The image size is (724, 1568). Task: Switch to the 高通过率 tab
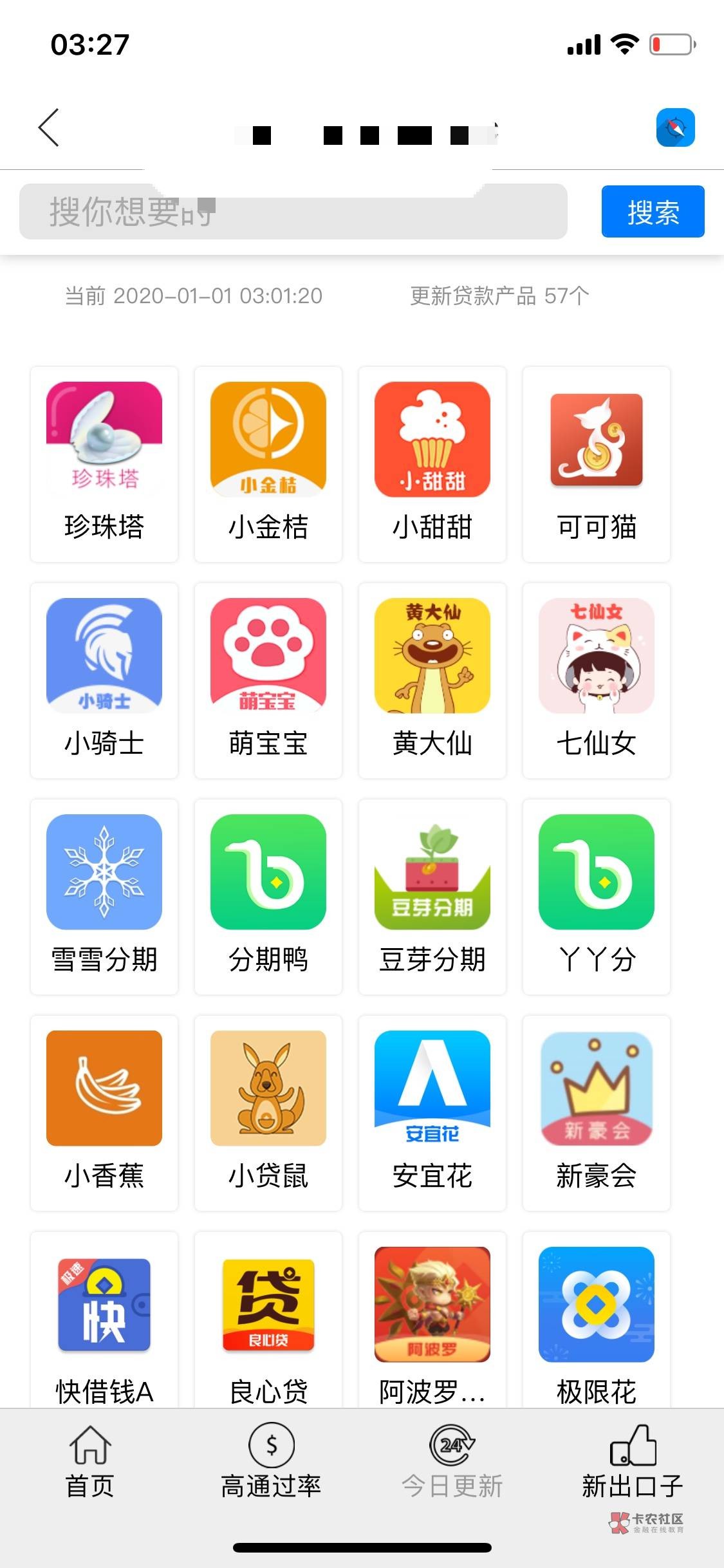click(271, 1462)
